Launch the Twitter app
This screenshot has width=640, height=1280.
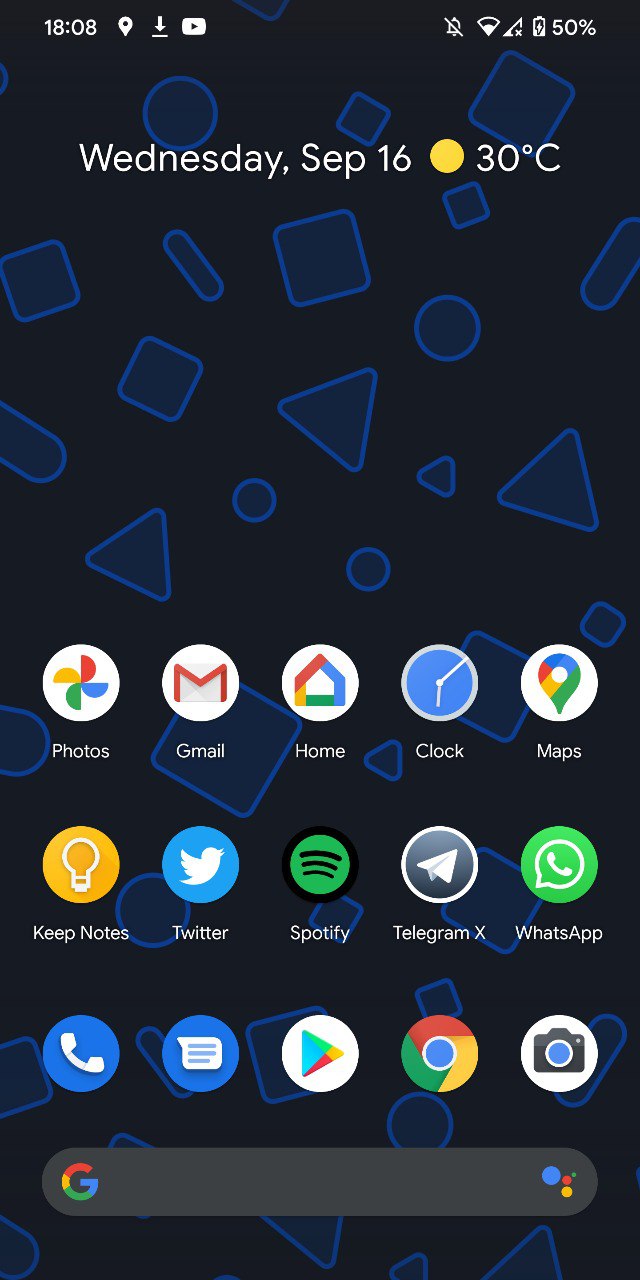(x=200, y=865)
